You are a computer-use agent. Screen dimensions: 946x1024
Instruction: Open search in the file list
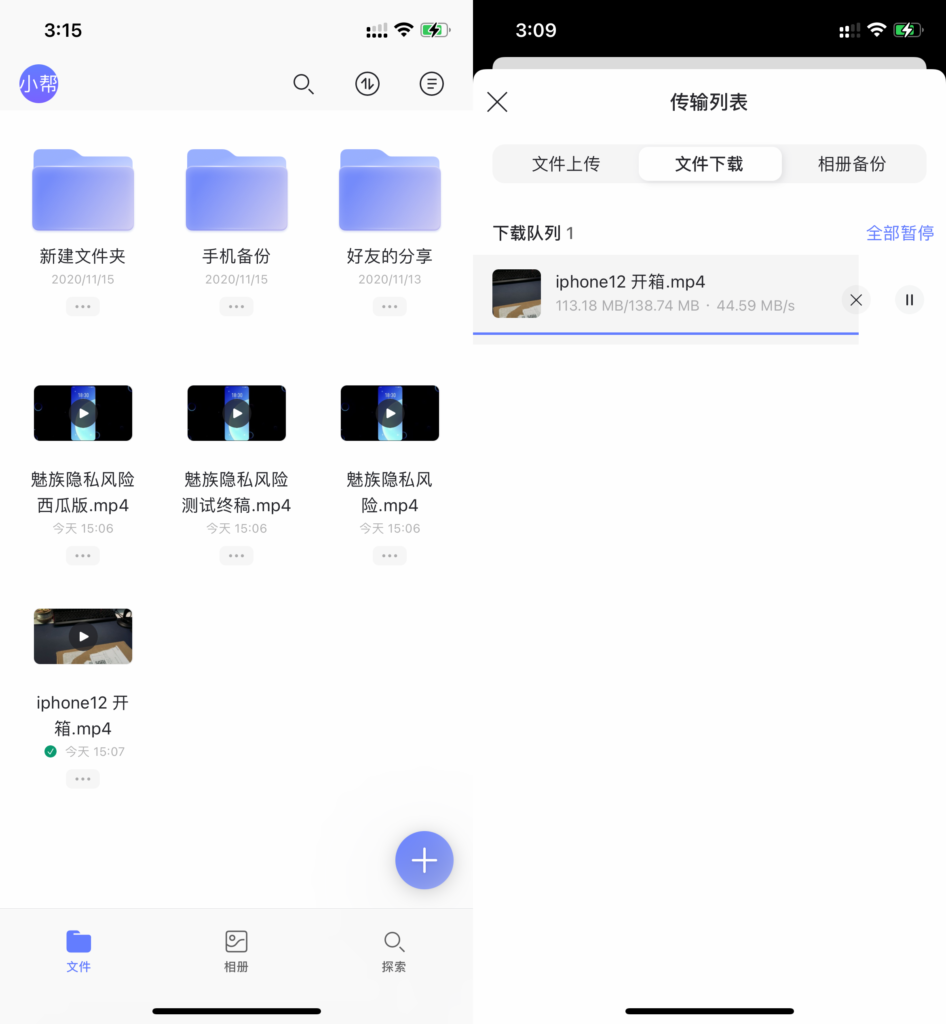(x=303, y=84)
